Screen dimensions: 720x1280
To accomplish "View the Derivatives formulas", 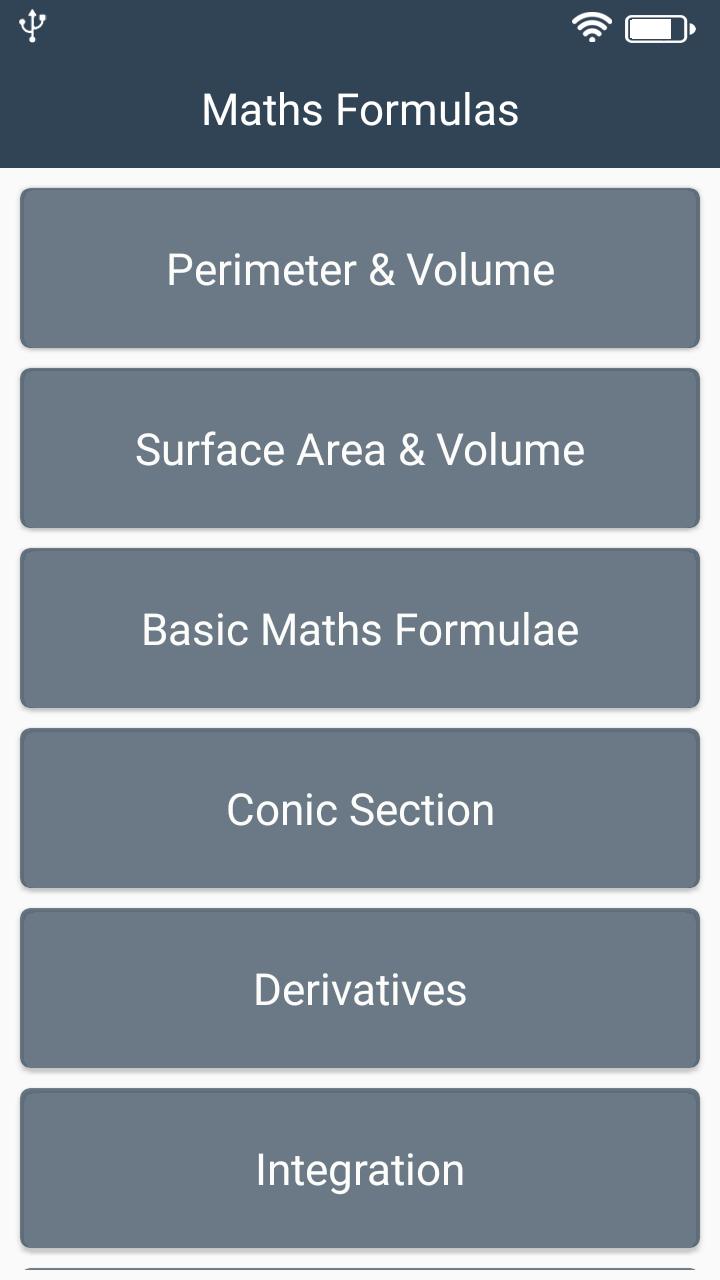I will (x=360, y=989).
